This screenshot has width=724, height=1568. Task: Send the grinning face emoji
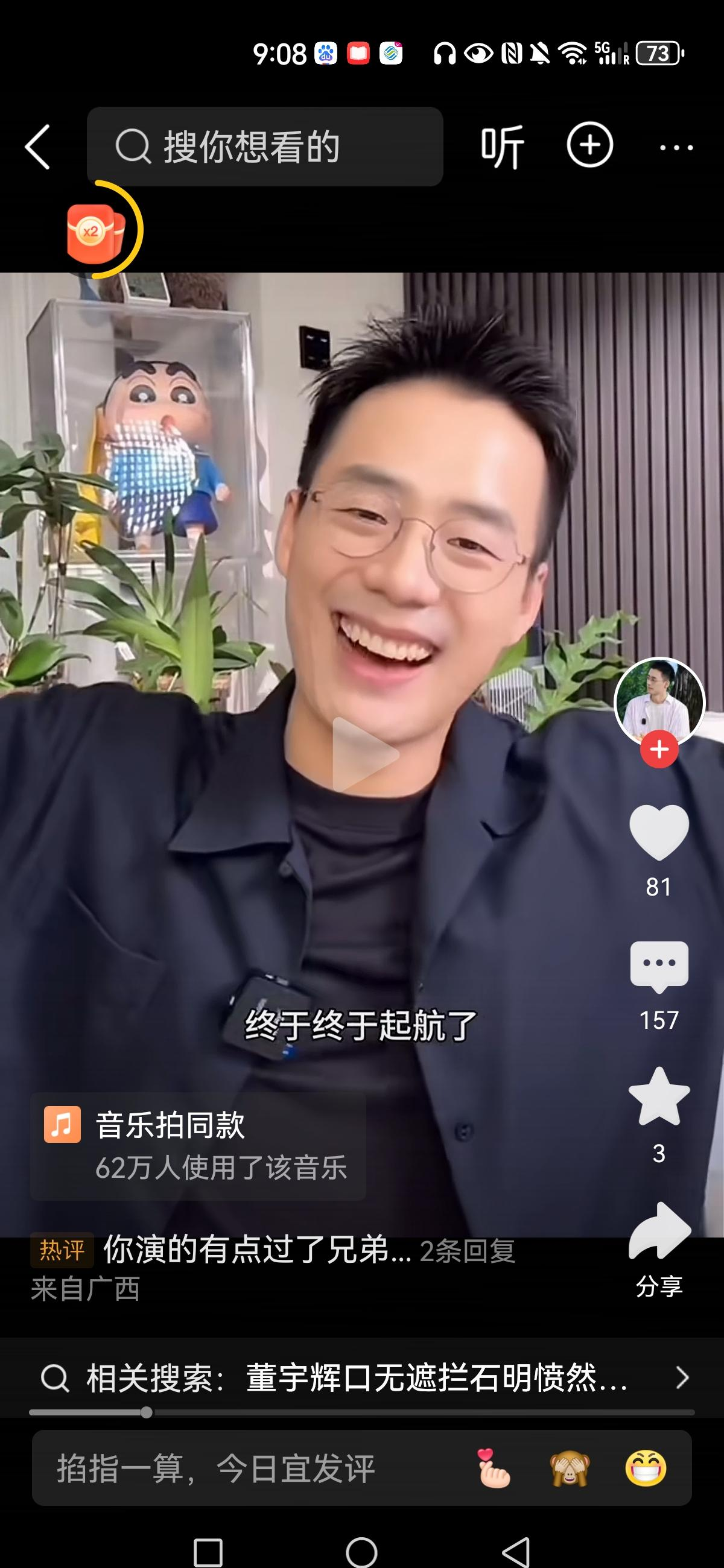[x=646, y=1468]
